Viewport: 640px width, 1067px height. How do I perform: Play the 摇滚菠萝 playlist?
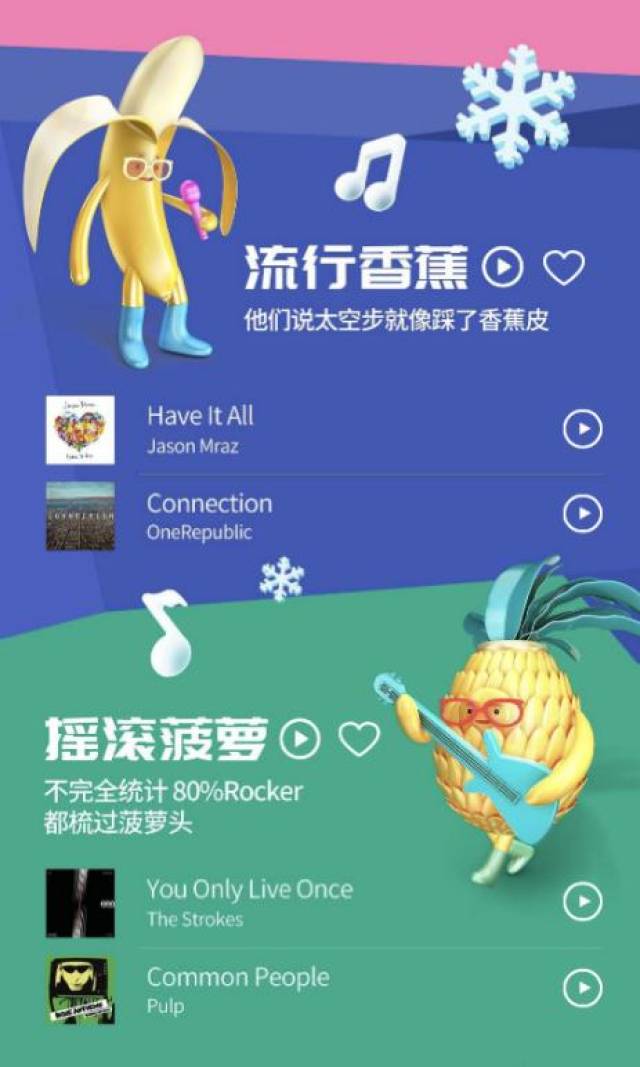(300, 738)
